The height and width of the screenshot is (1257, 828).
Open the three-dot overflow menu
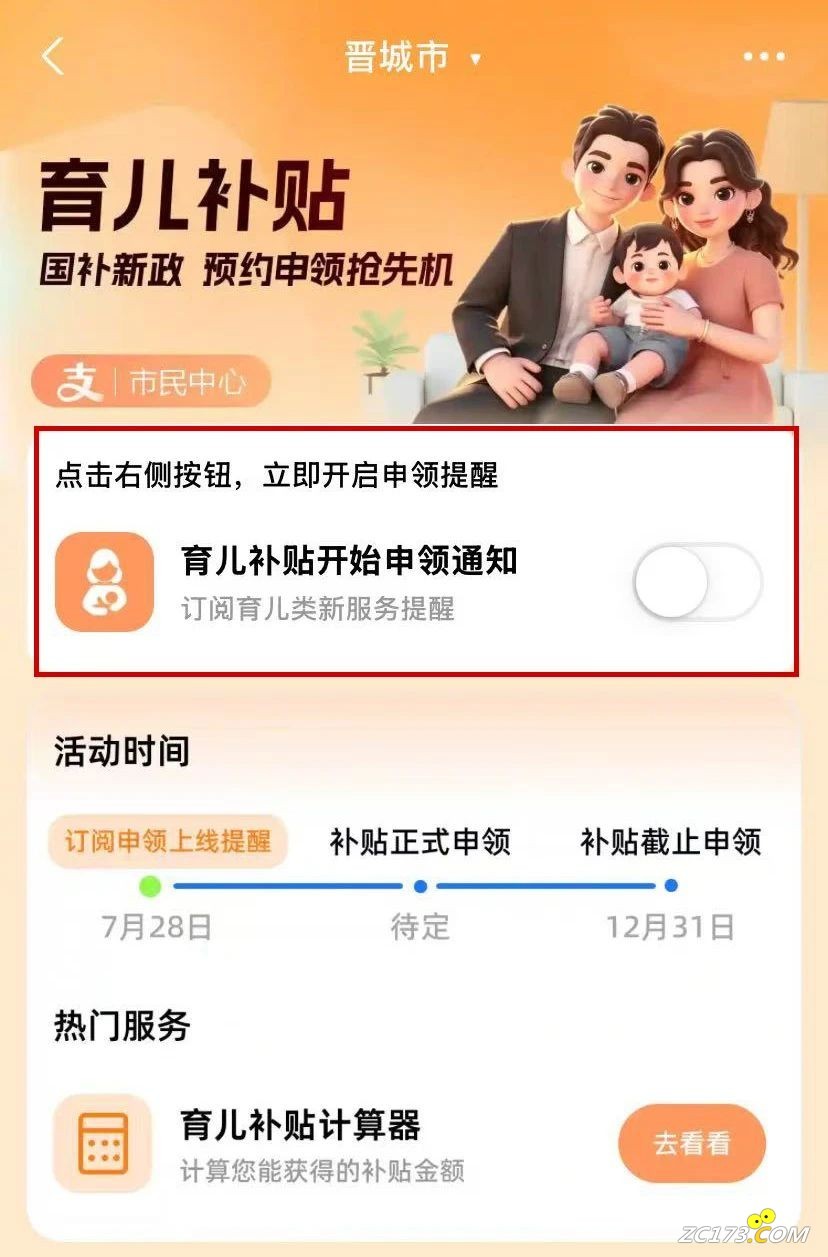click(x=765, y=57)
